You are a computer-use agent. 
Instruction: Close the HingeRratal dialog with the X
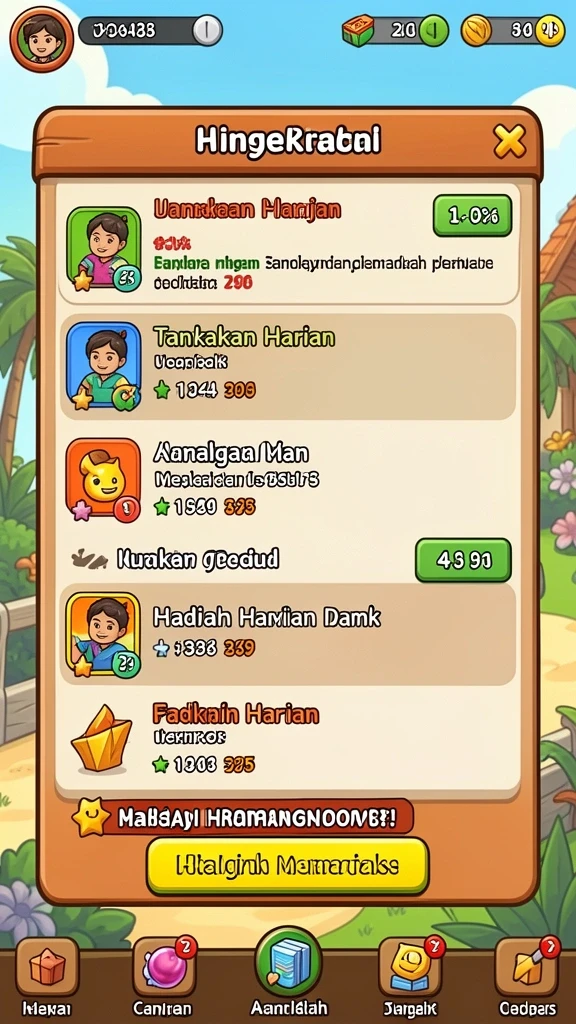pos(509,141)
